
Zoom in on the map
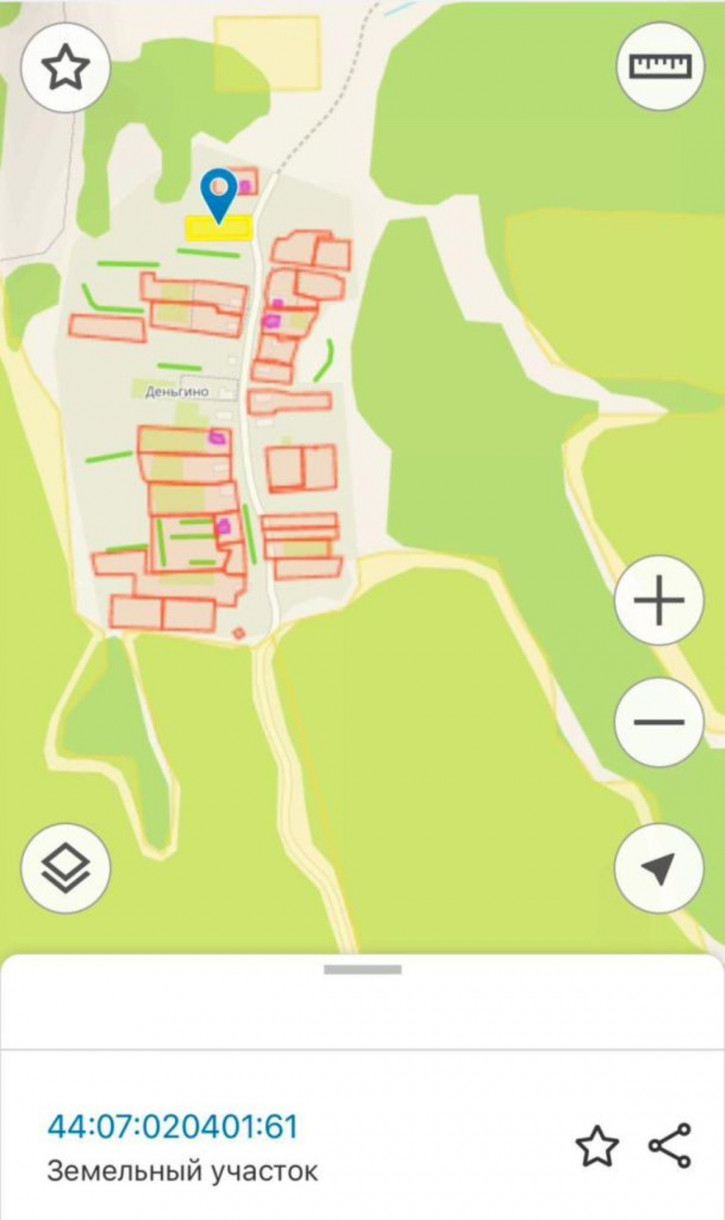(x=659, y=602)
